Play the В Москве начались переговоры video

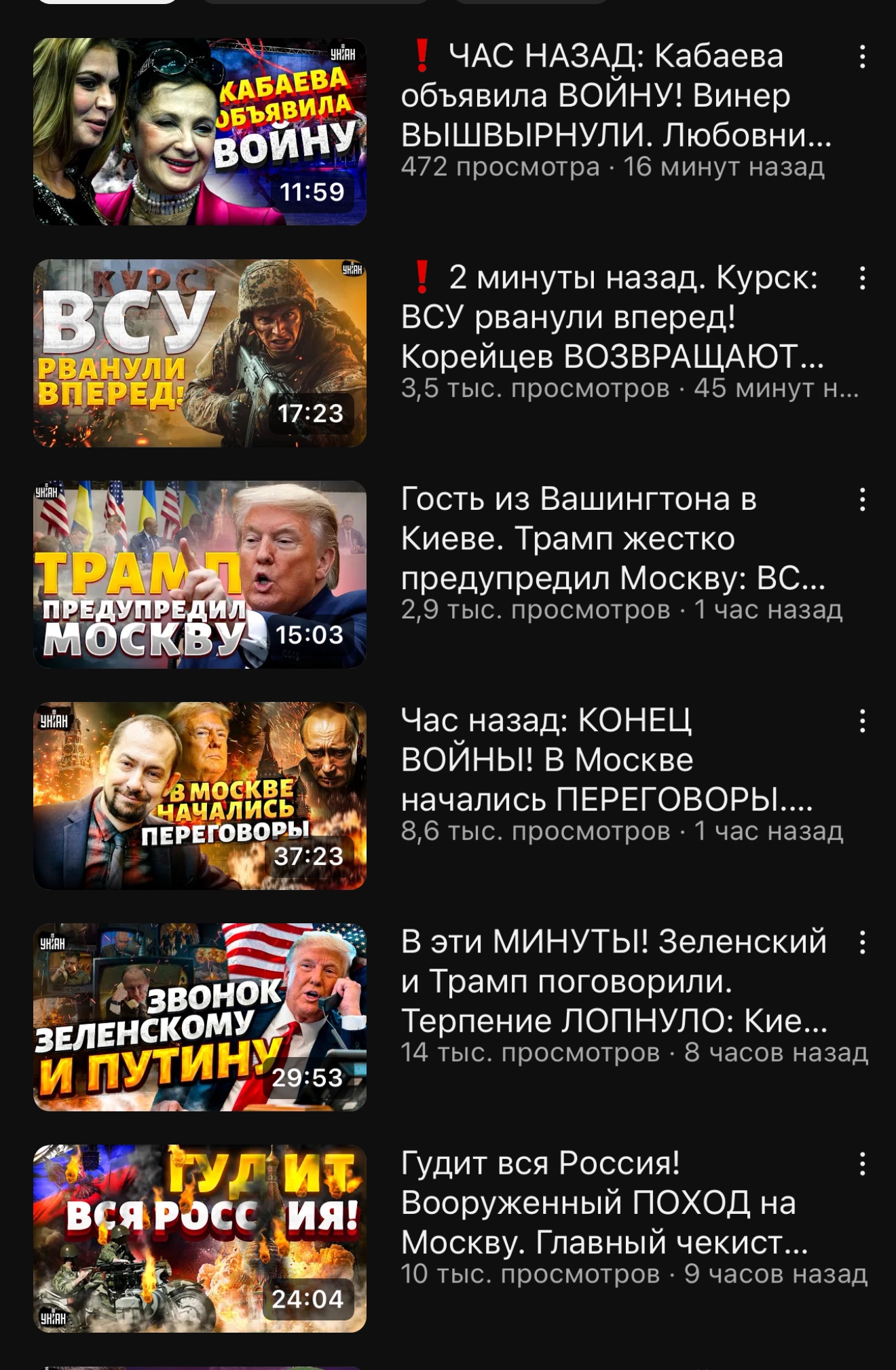200,796
